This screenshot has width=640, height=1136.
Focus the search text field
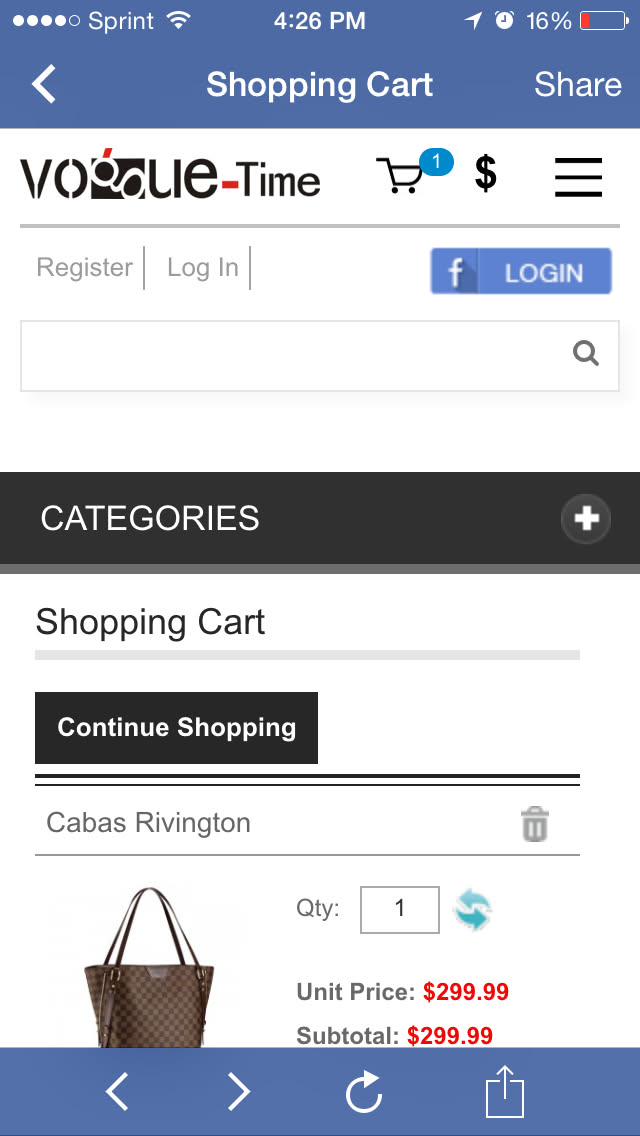click(x=290, y=354)
